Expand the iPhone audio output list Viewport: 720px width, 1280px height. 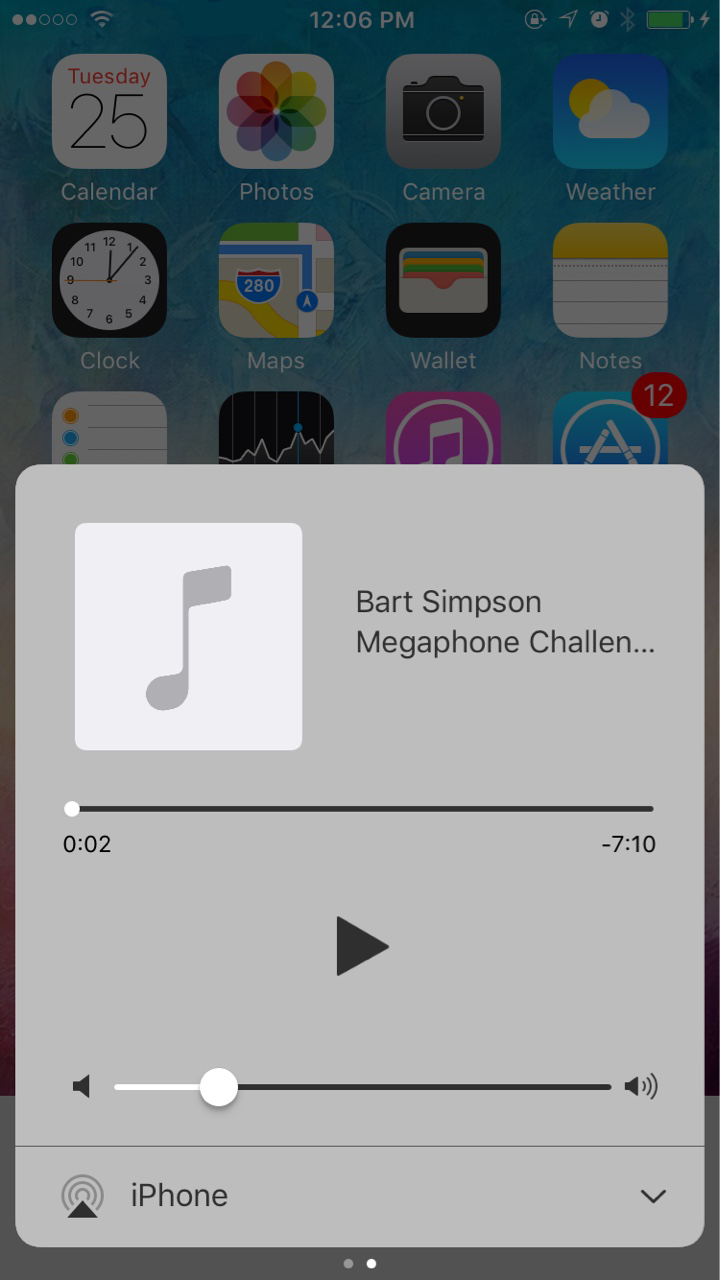(x=652, y=1196)
